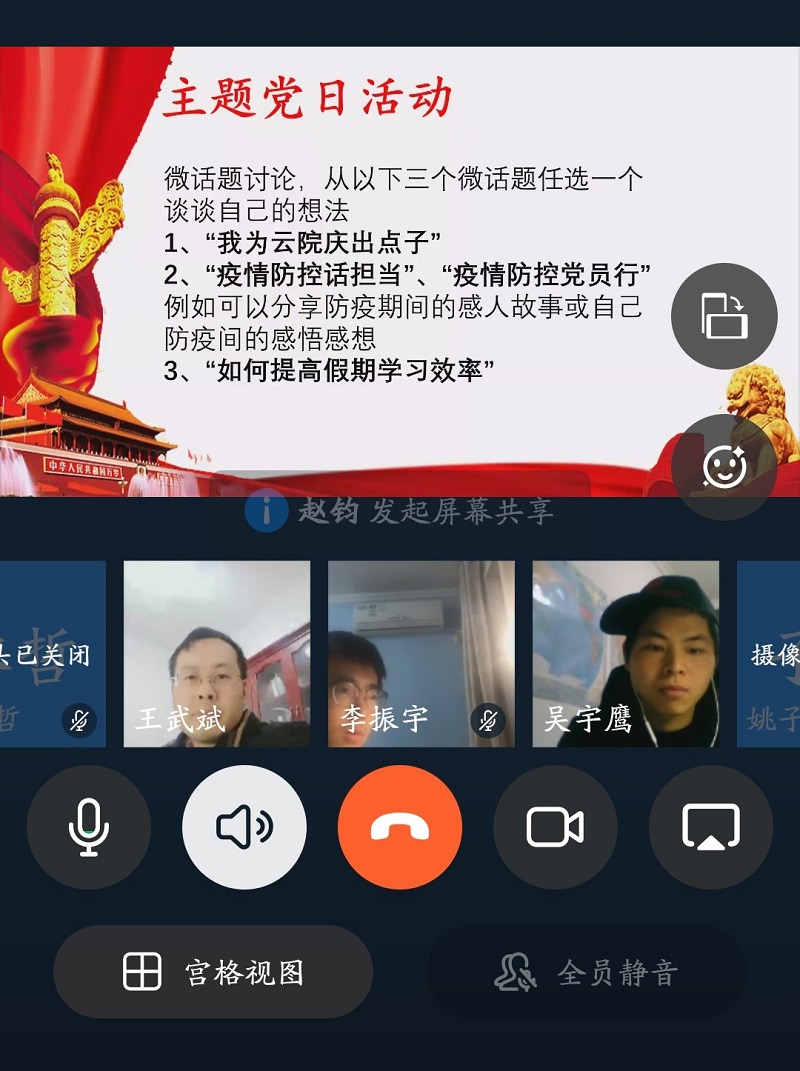Tap the rotate screen orientation icon
Viewport: 800px width, 1071px height.
tap(726, 315)
